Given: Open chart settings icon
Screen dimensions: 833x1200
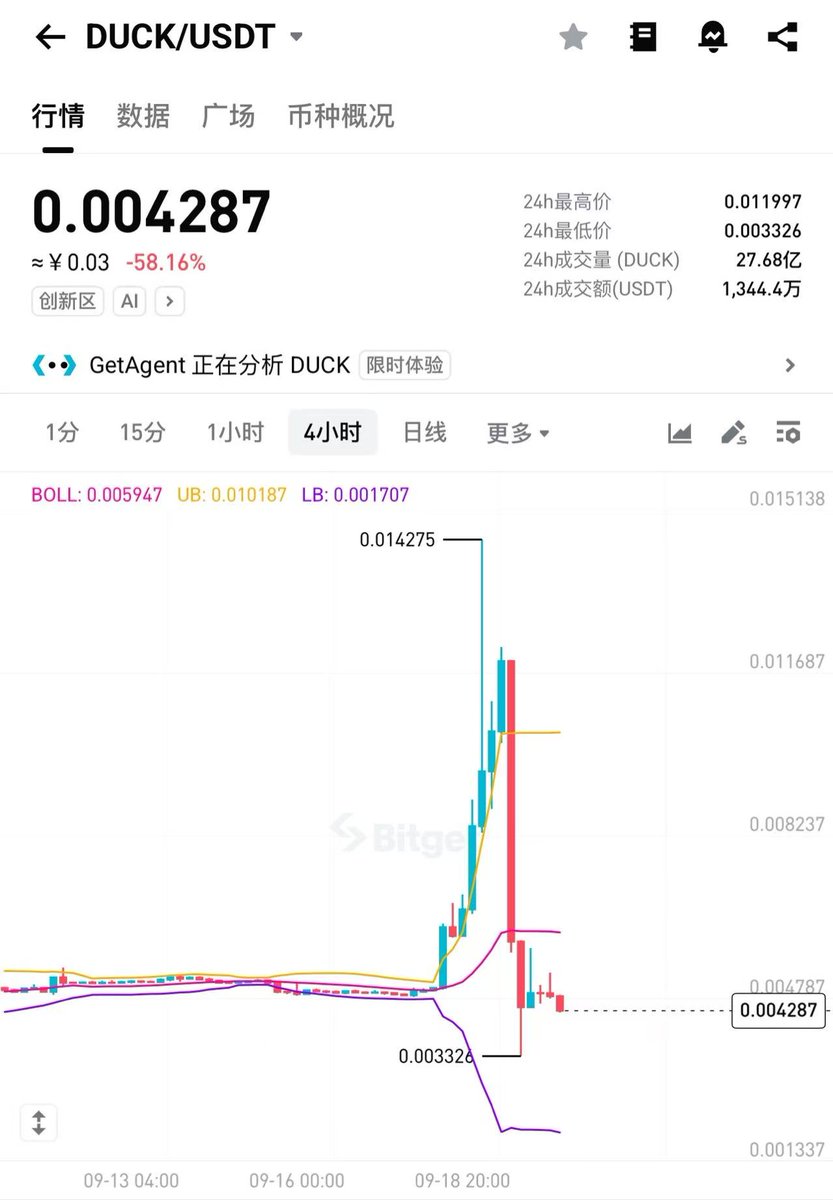Looking at the screenshot, I should click(788, 433).
